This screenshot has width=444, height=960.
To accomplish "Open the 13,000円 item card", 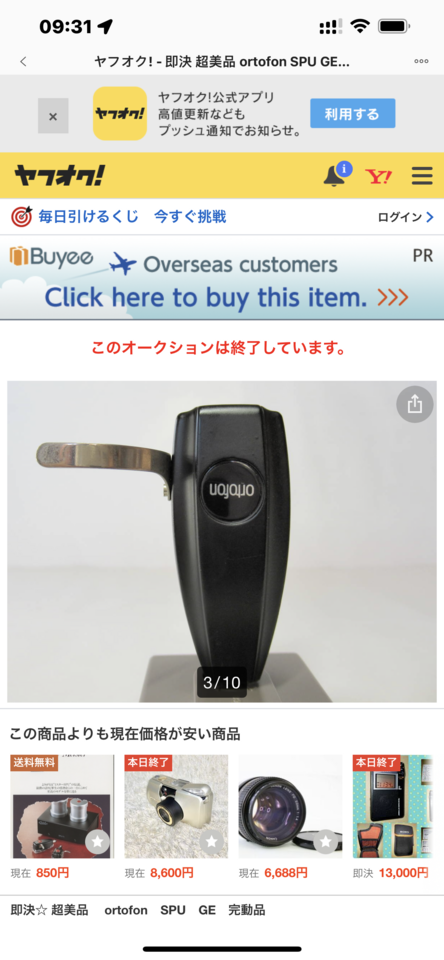I will tap(398, 815).
